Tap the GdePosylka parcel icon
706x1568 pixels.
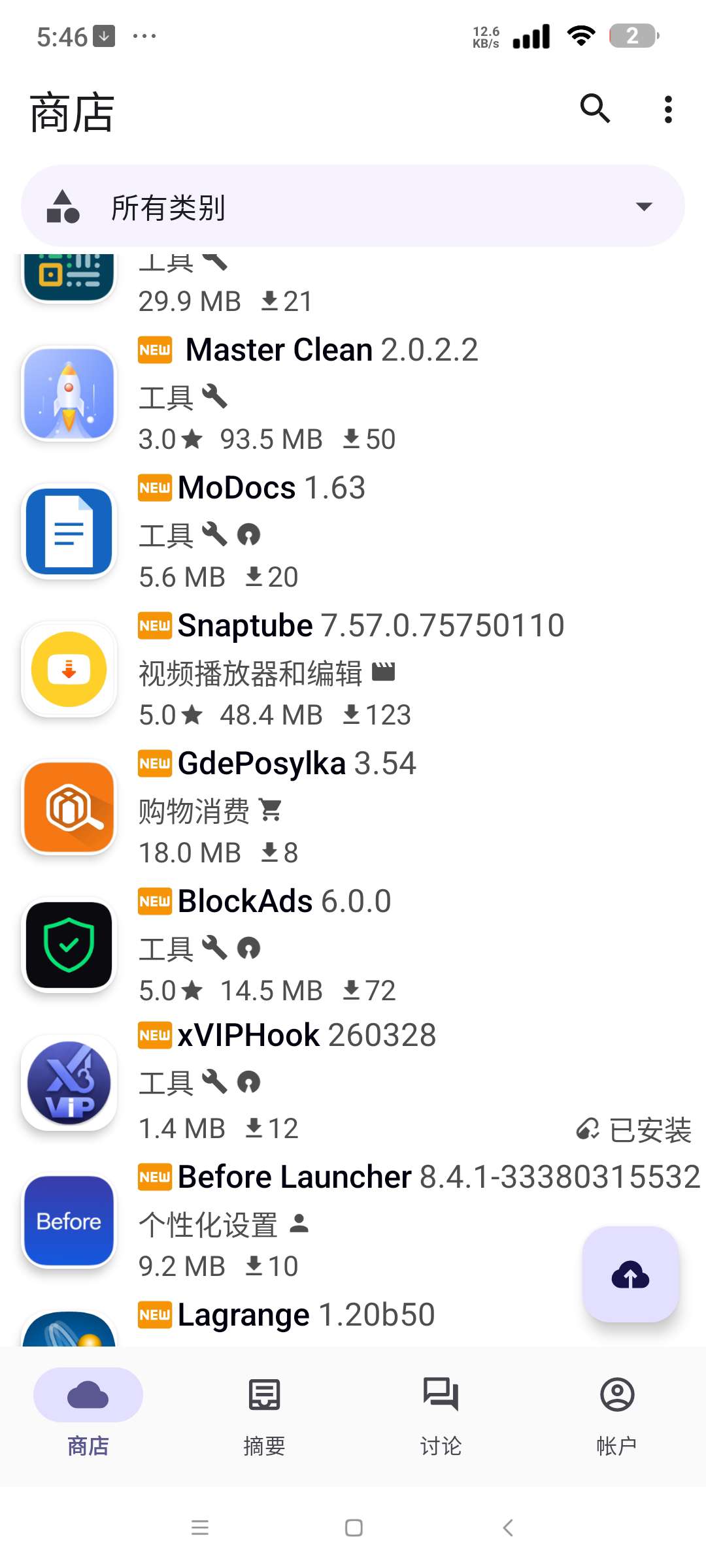click(69, 808)
